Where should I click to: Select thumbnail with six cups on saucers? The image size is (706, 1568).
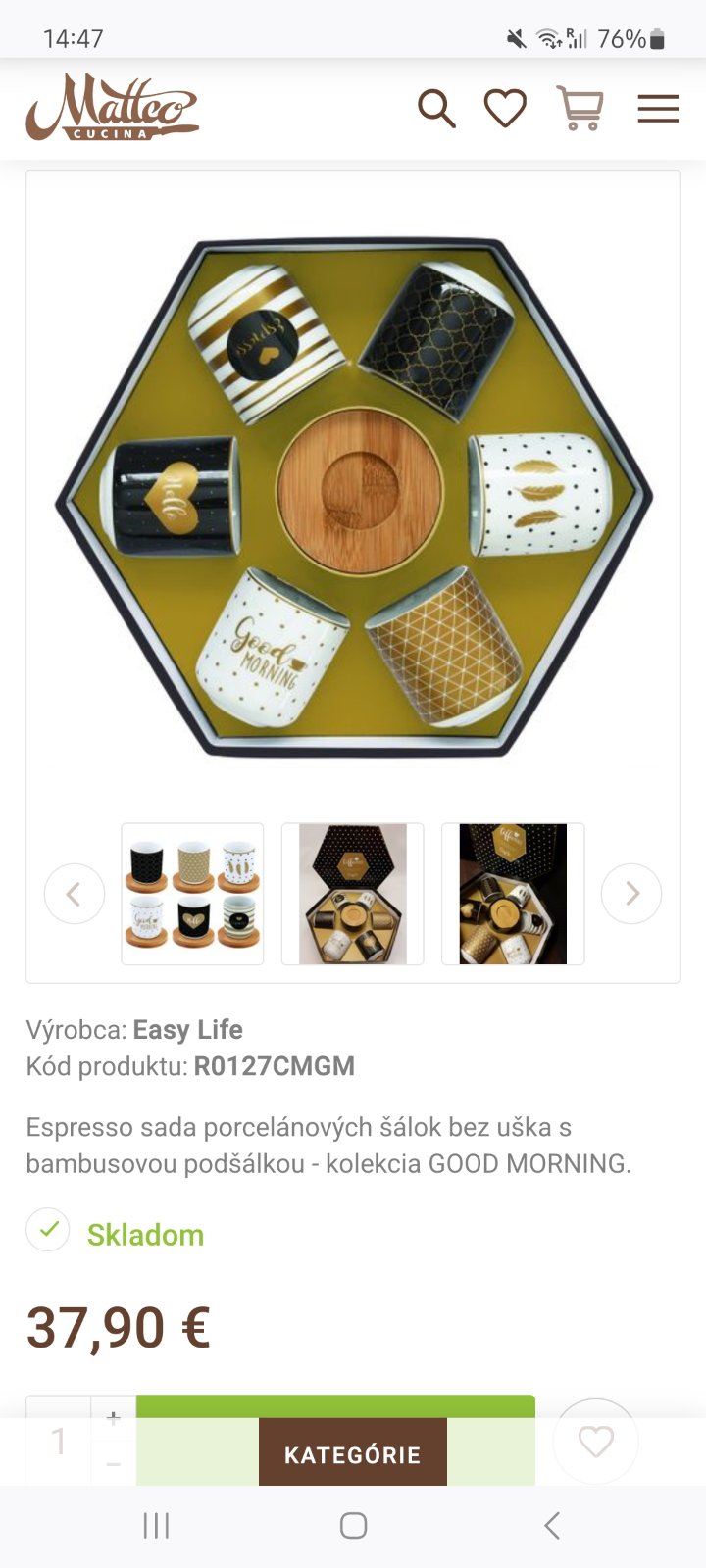[x=192, y=894]
